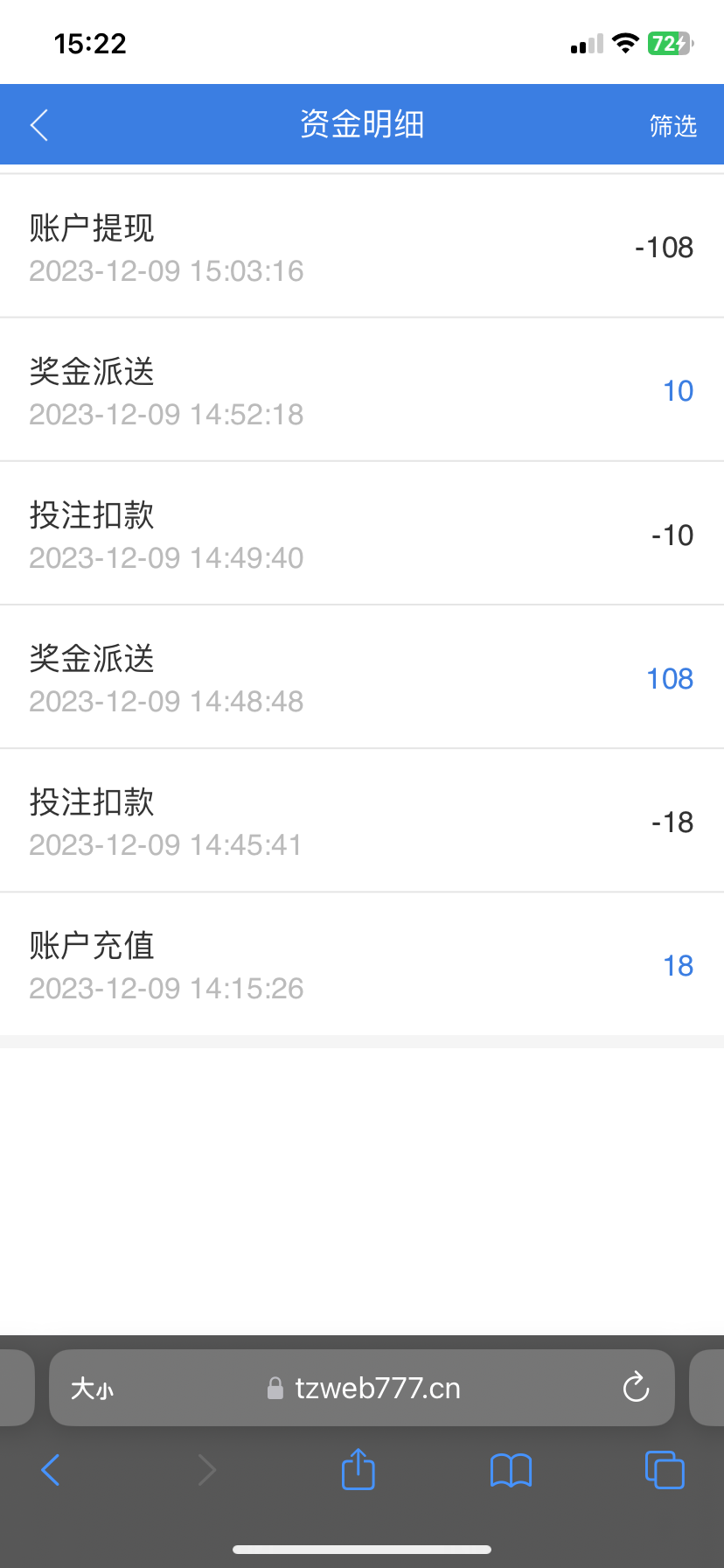
Task: Reload the page in Safari
Action: (636, 1388)
